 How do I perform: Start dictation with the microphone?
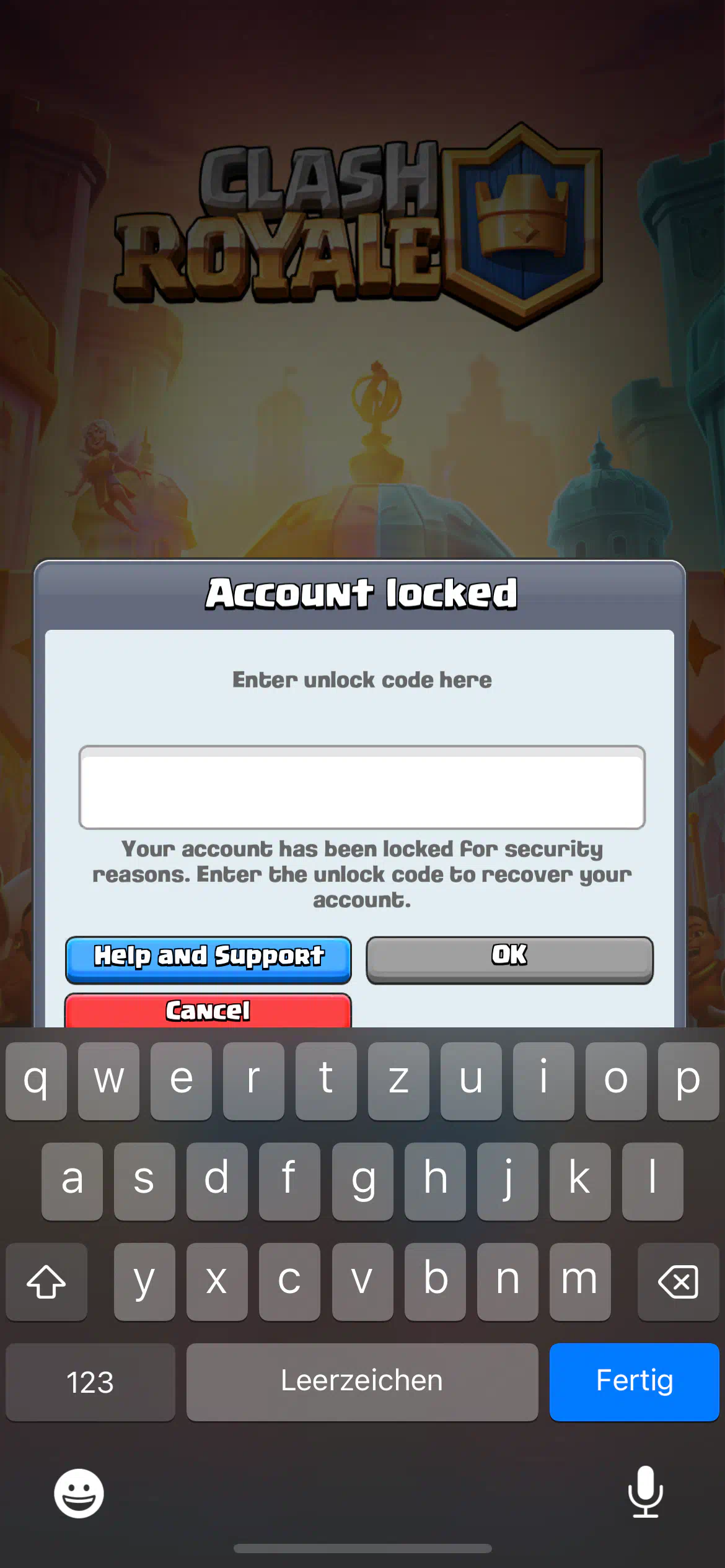click(646, 1492)
